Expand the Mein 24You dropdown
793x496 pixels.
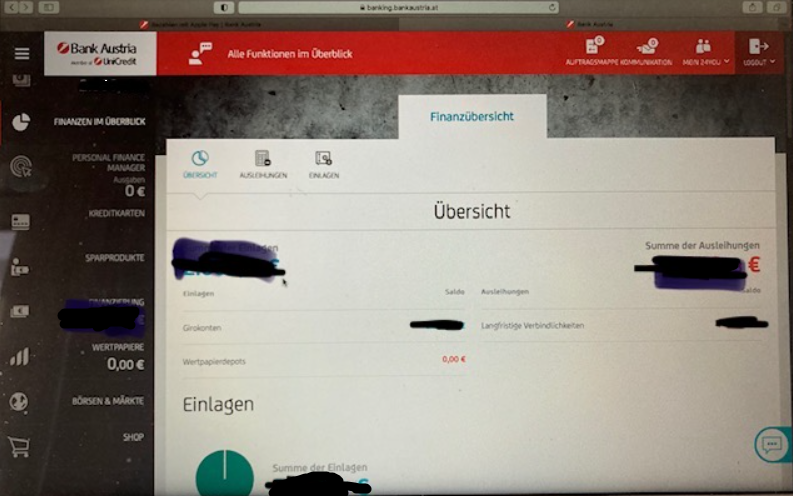pyautogui.click(x=705, y=52)
